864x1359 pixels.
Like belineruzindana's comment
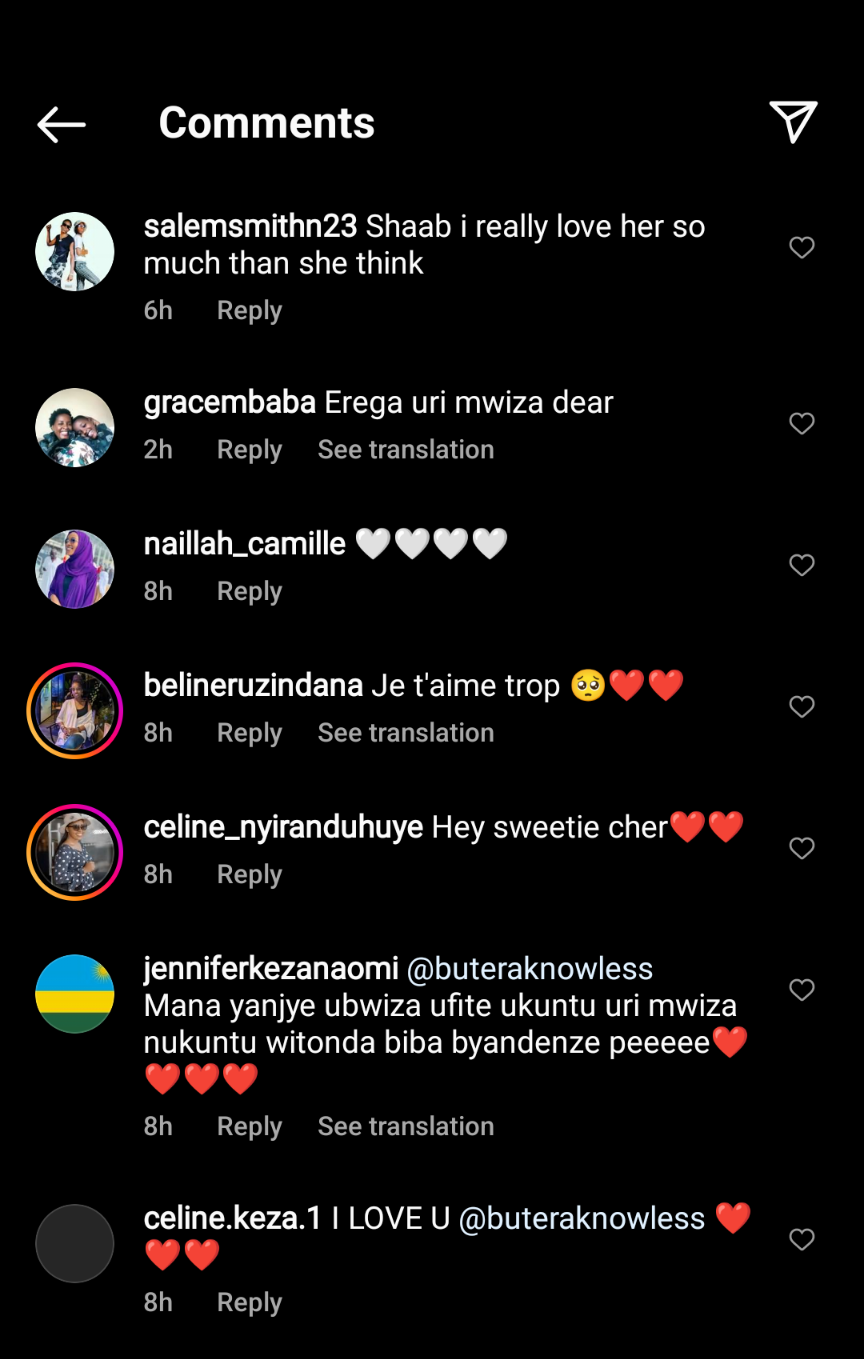coord(802,707)
